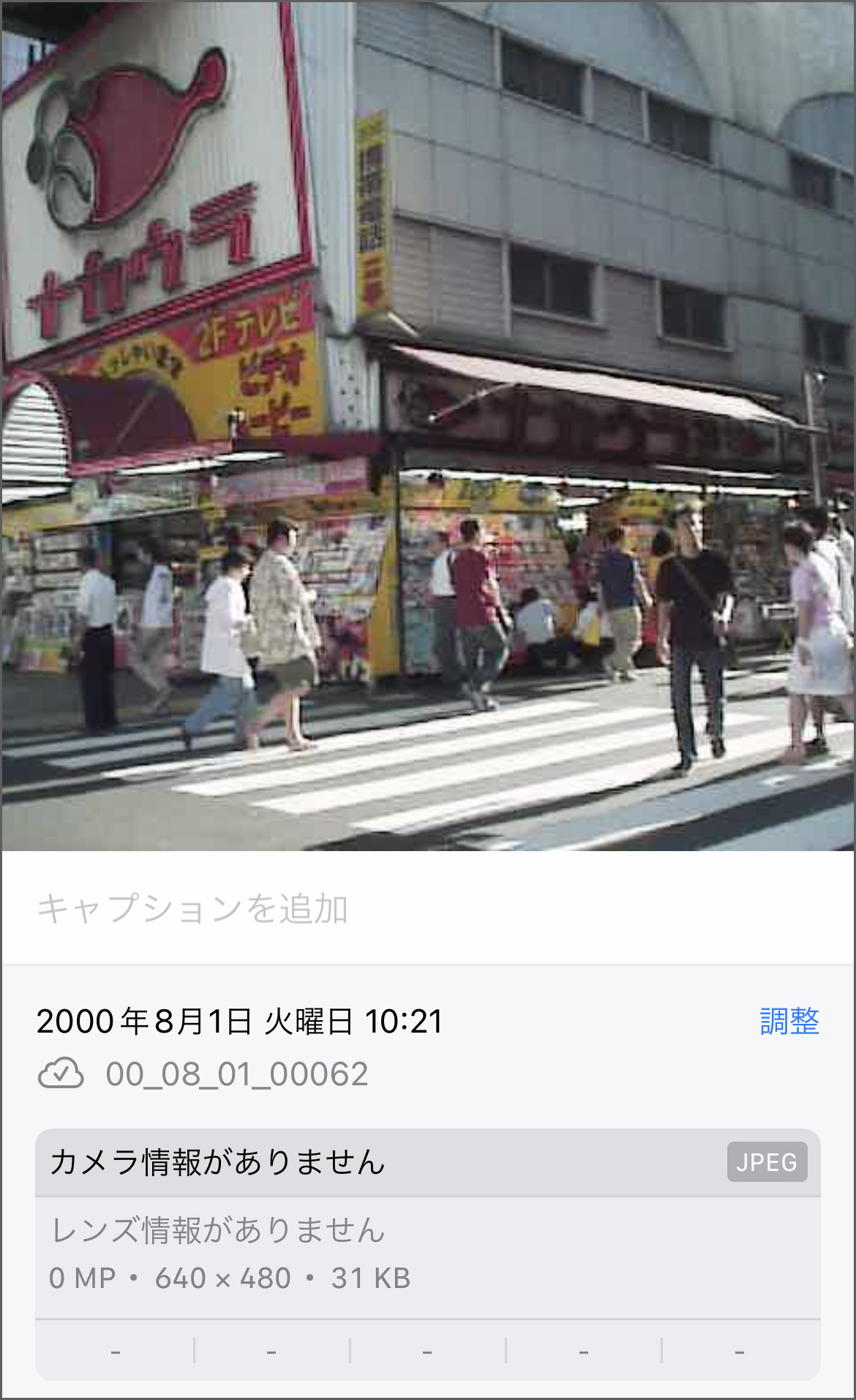This screenshot has height=1400, width=856.
Task: Tap the キャプションを追加 caption field
Action: tap(194, 907)
